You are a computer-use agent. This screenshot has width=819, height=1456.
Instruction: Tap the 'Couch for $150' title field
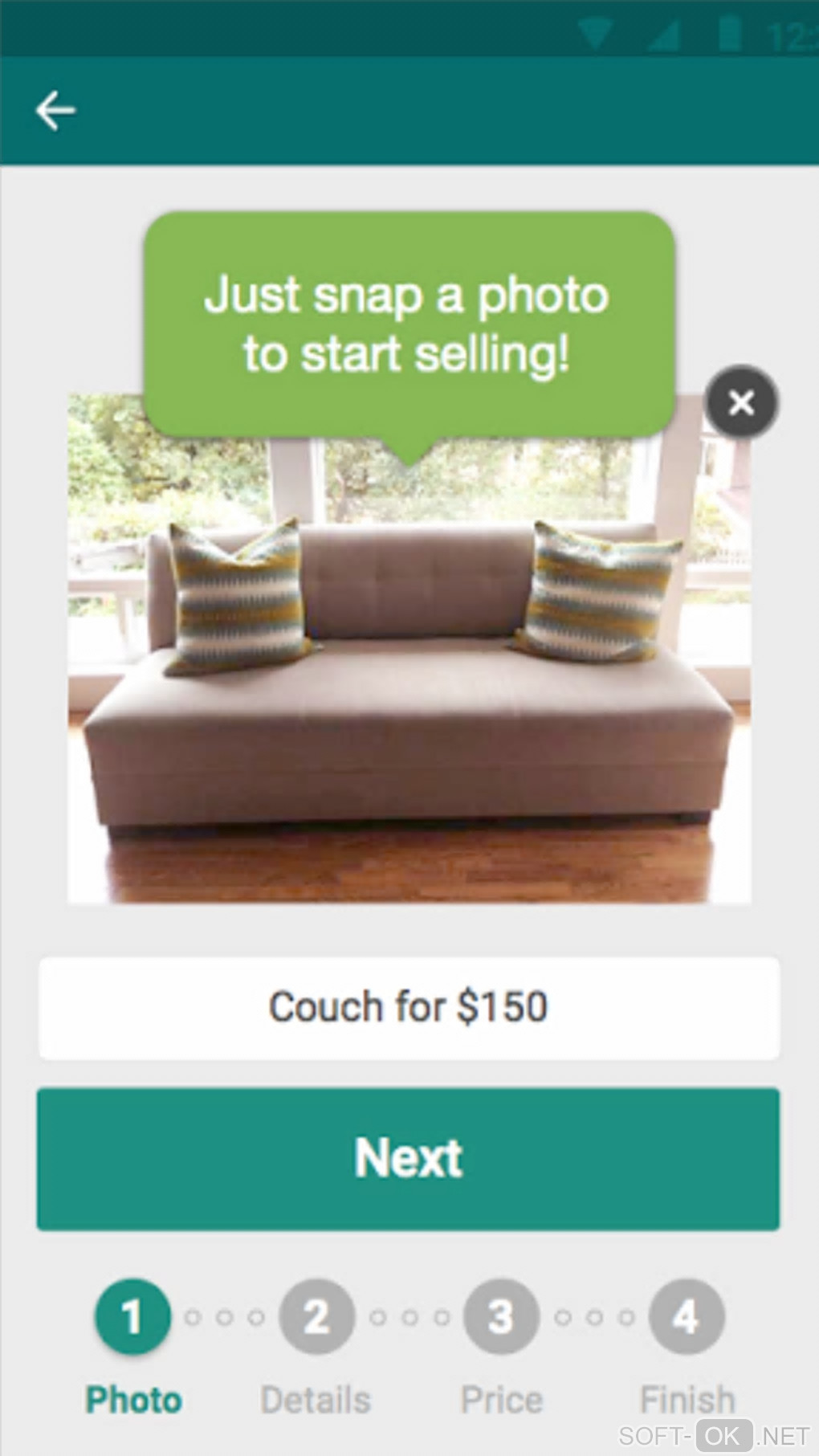tap(409, 1007)
